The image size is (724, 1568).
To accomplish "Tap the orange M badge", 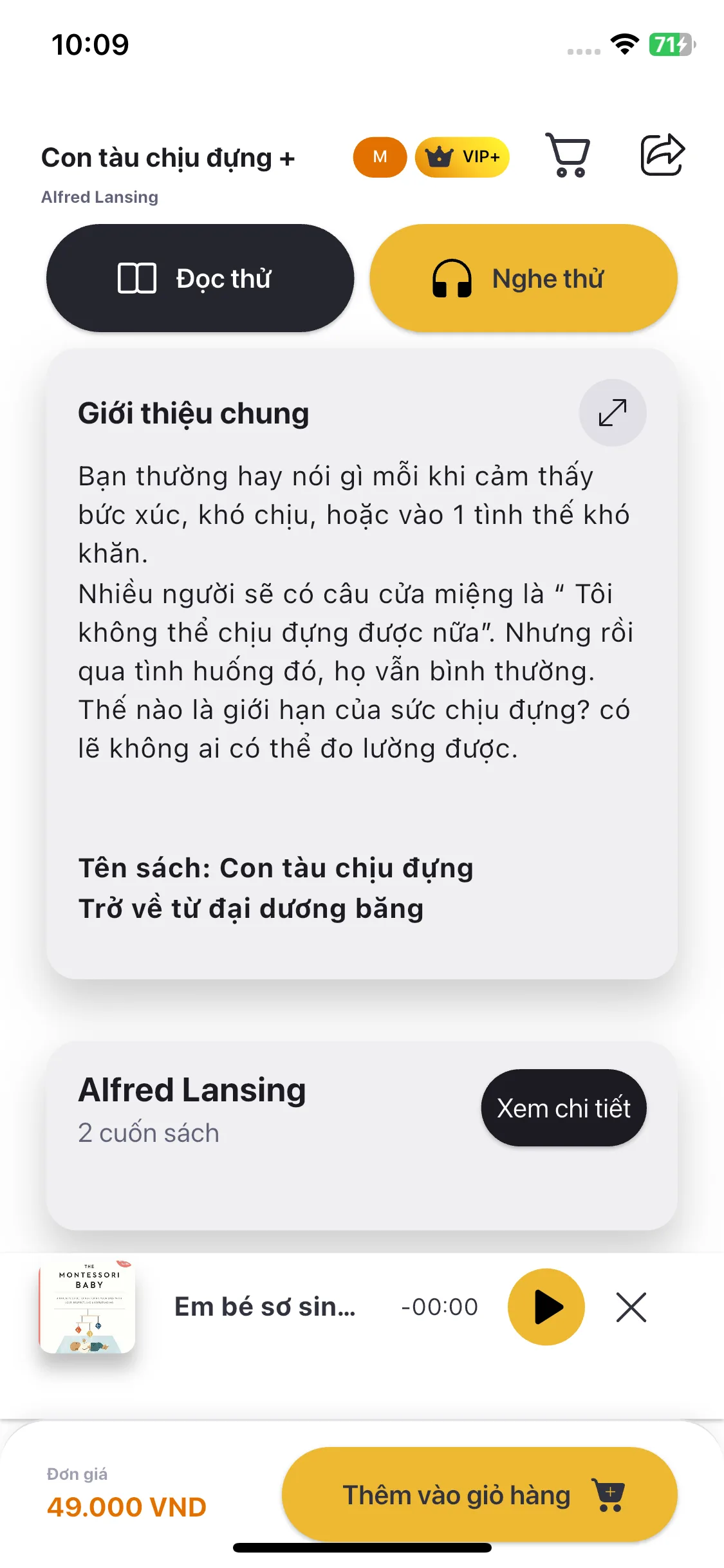I will (x=380, y=157).
